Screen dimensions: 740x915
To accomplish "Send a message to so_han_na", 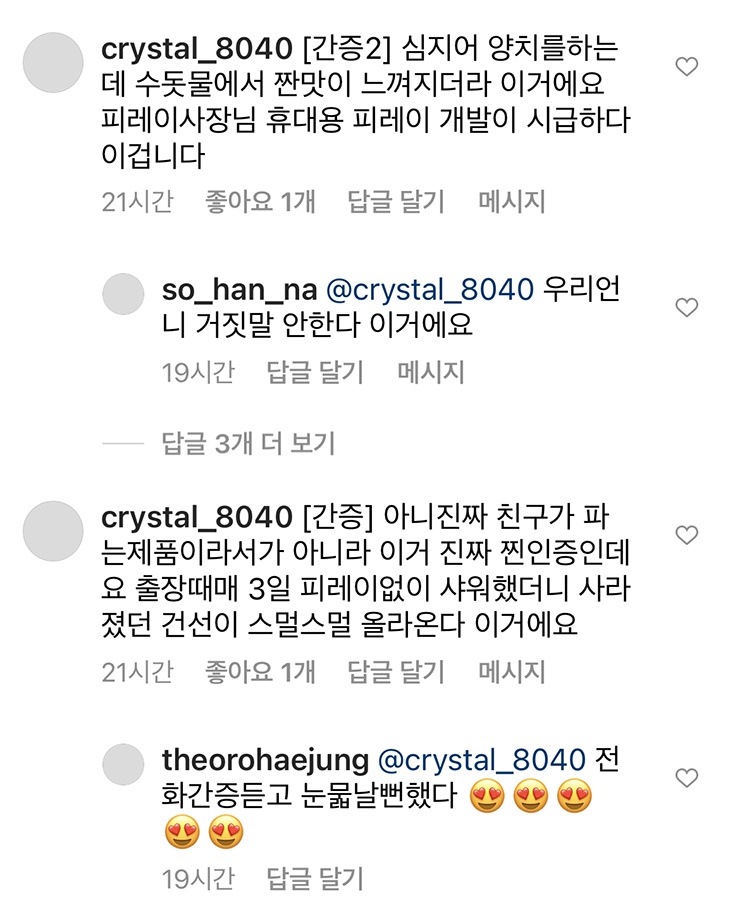I will pyautogui.click(x=431, y=373).
